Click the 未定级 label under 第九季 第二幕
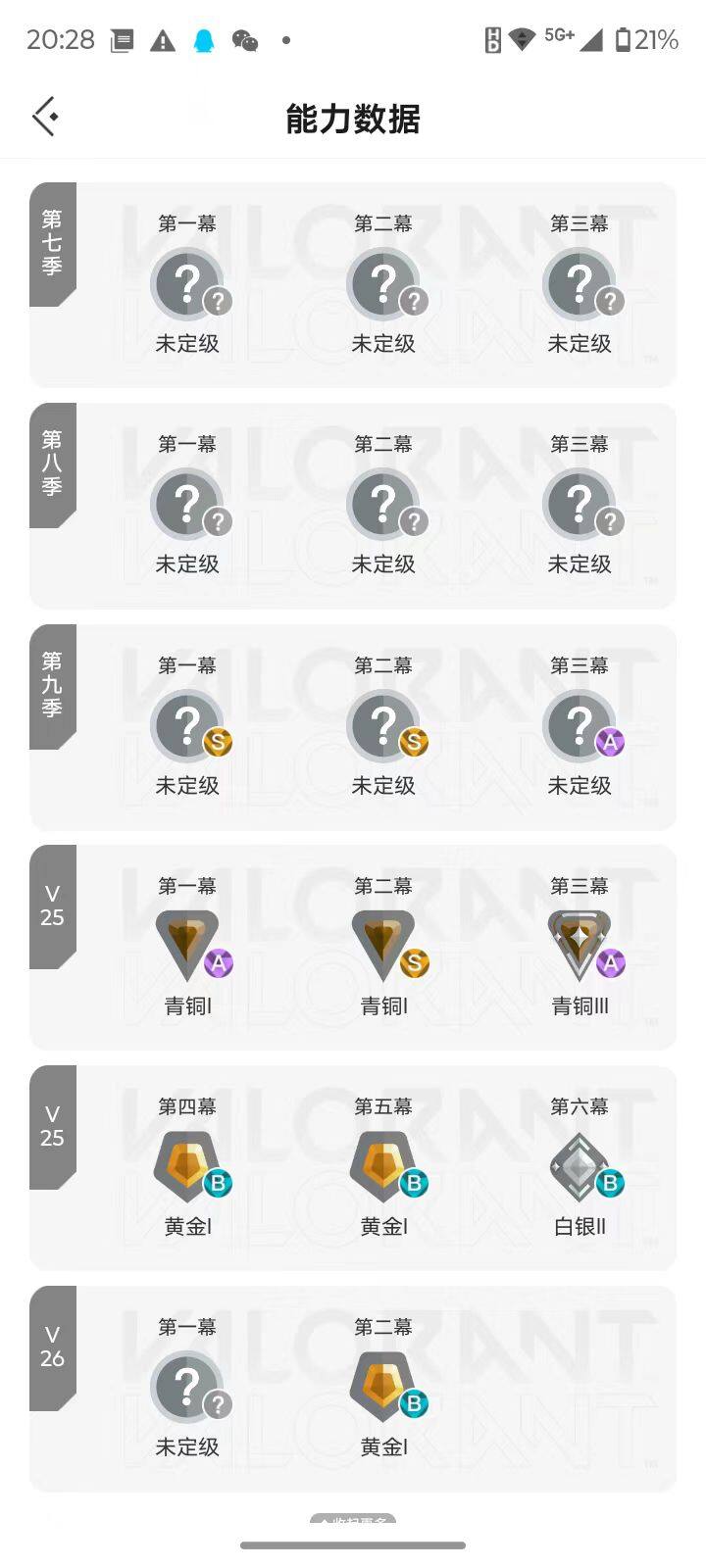 click(x=384, y=785)
